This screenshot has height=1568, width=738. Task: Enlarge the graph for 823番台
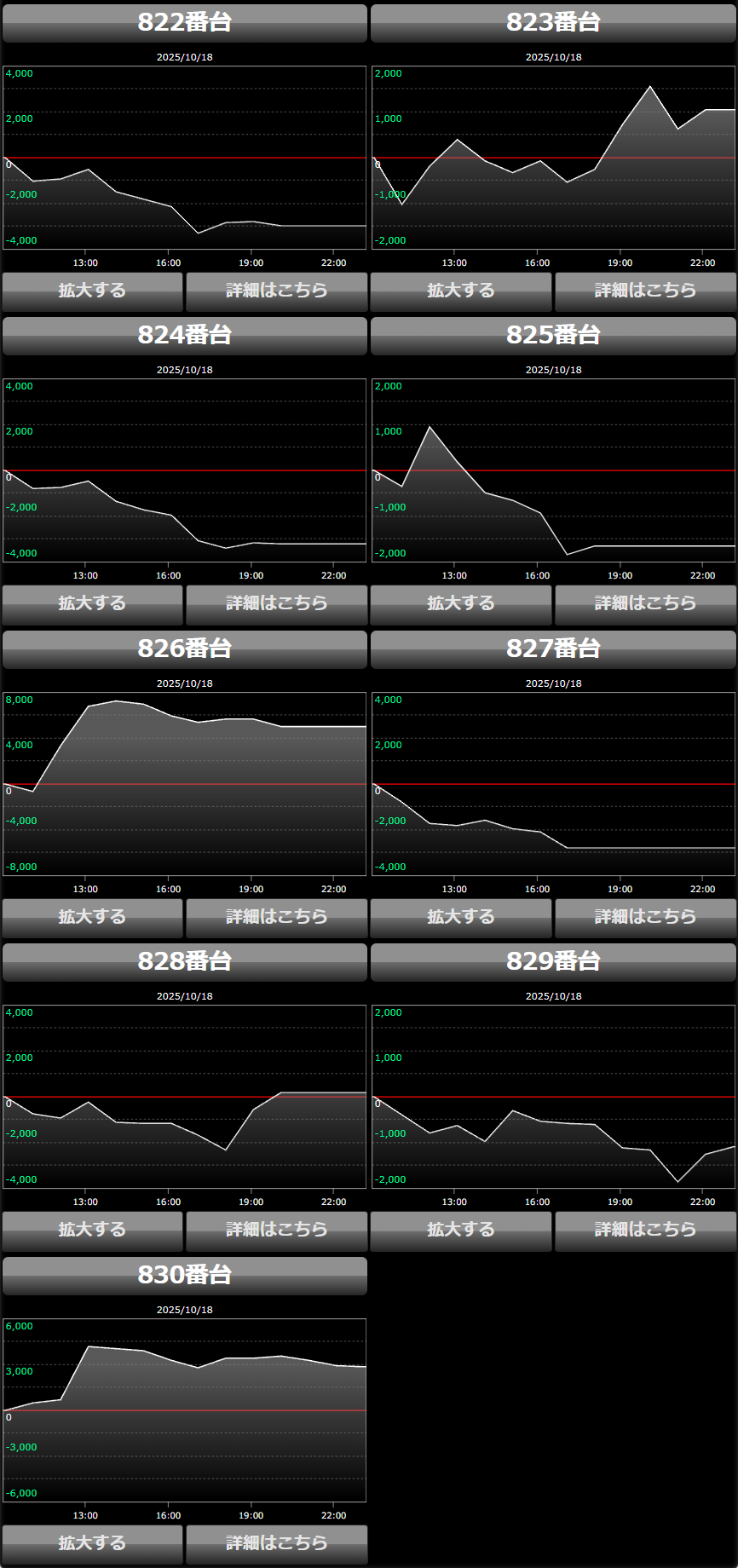tap(461, 291)
